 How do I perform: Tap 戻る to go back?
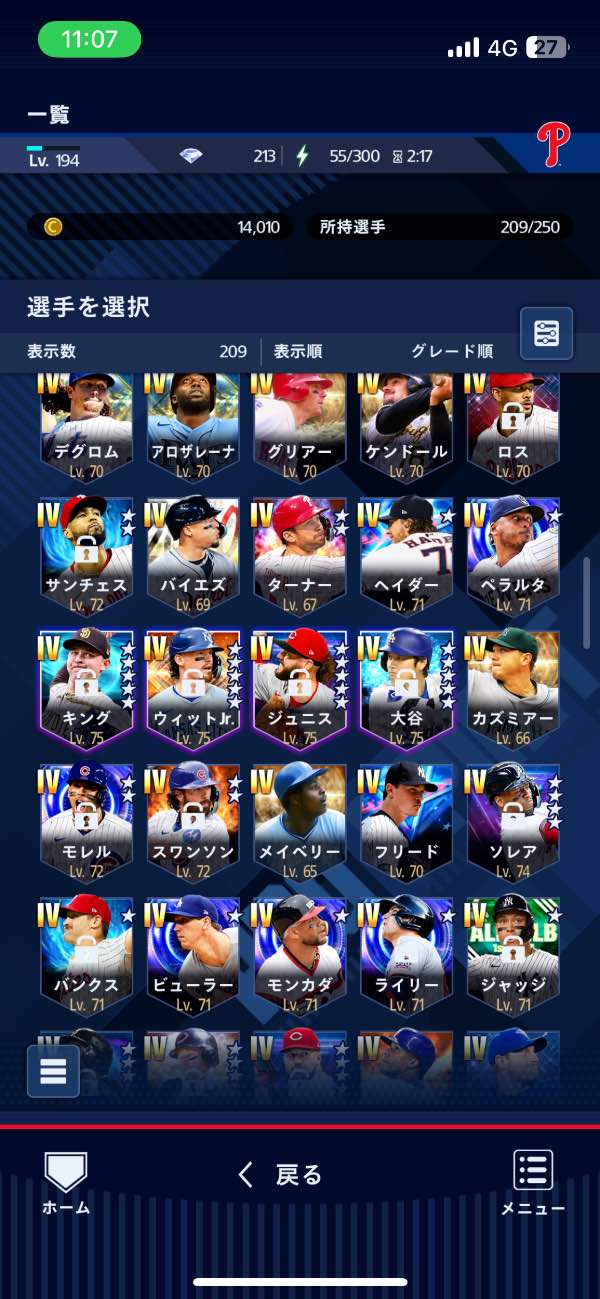click(281, 1175)
